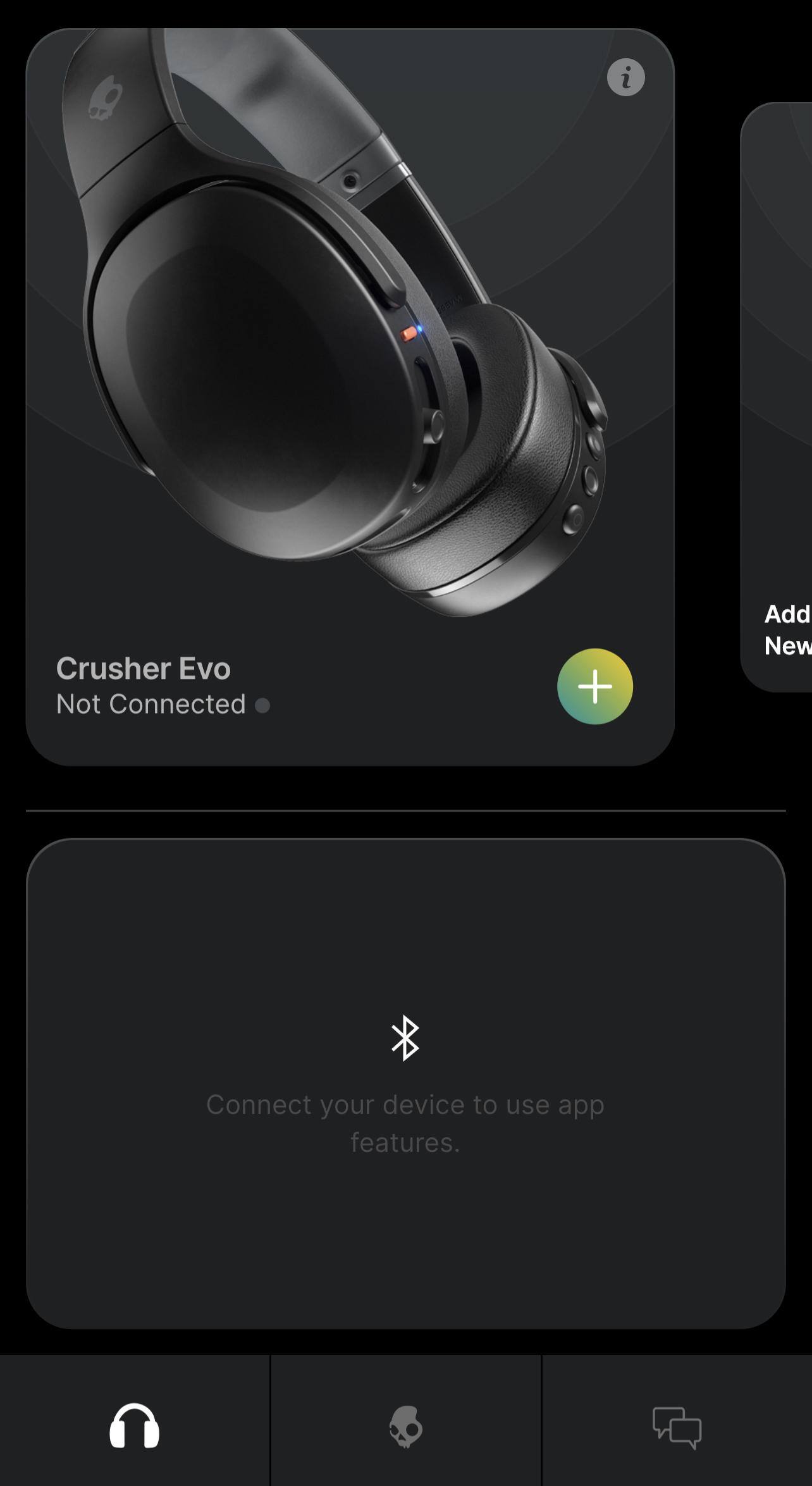Open Crusher Evo info icon

tap(625, 78)
